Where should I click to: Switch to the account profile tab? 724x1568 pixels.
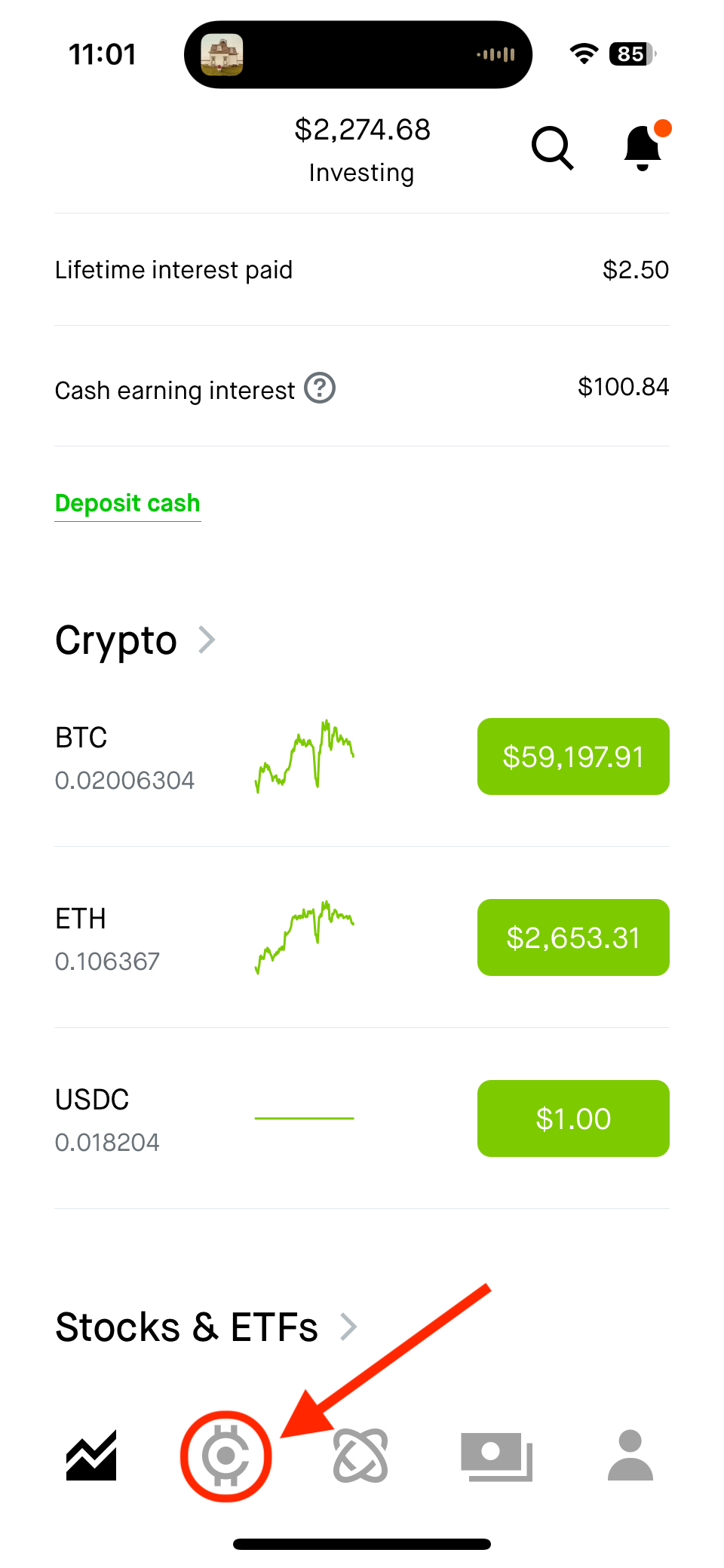point(630,1456)
